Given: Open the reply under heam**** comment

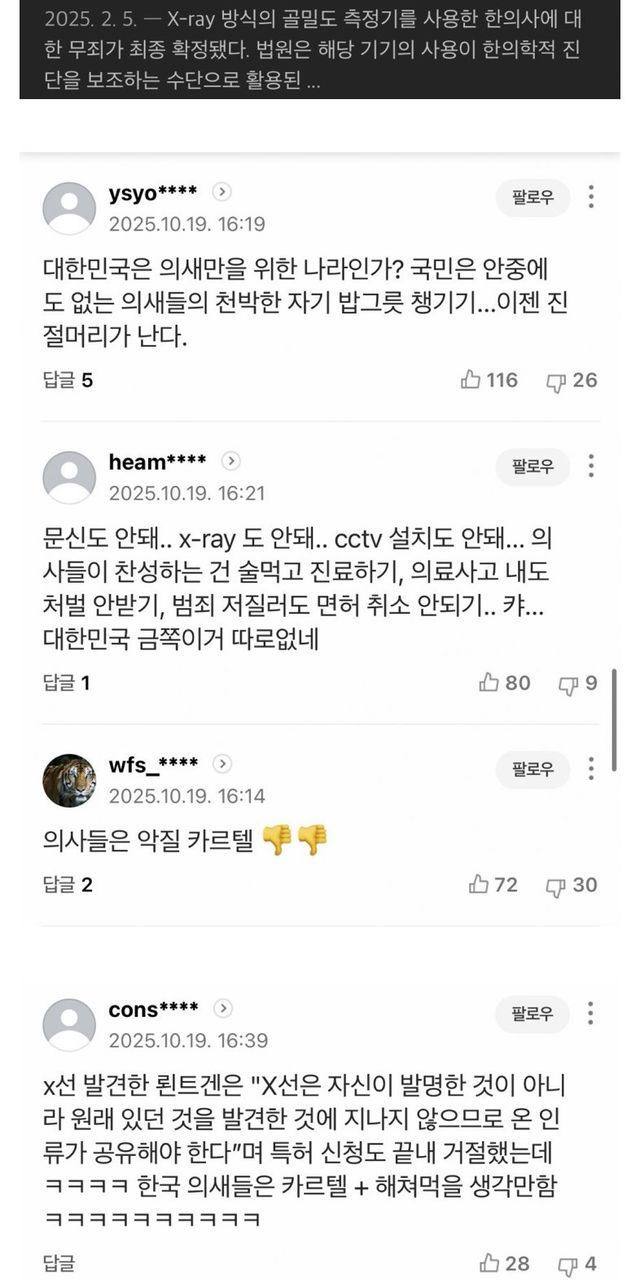Looking at the screenshot, I should [66, 683].
